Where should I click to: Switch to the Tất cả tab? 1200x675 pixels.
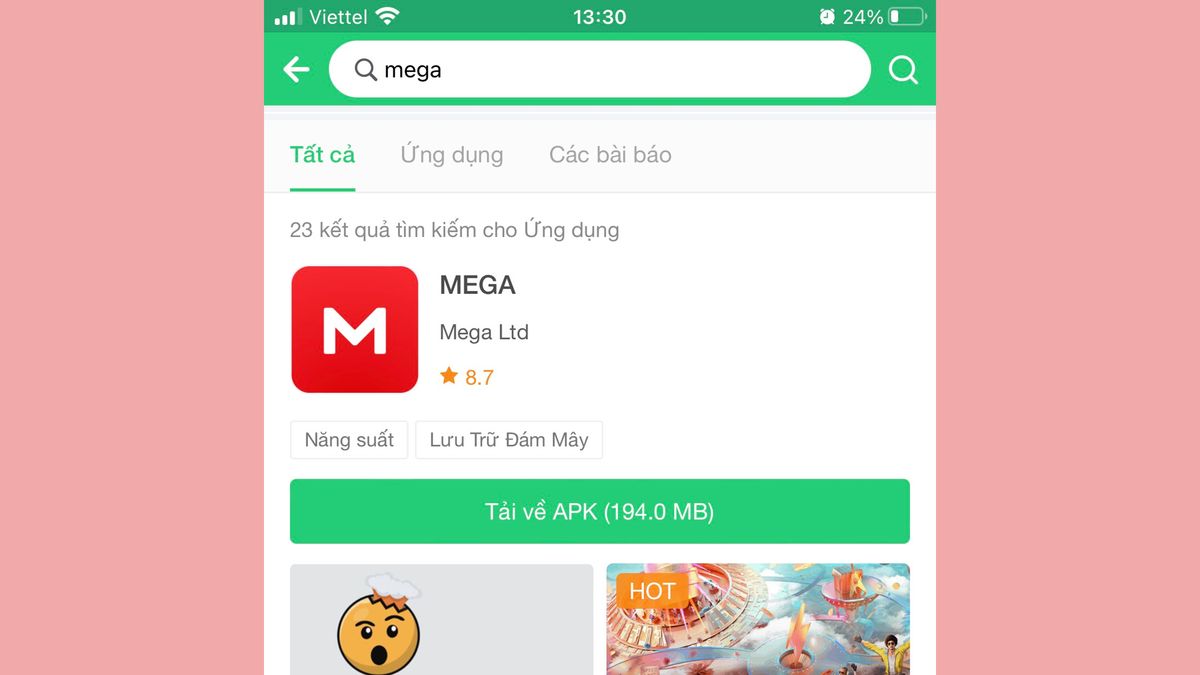click(x=322, y=155)
